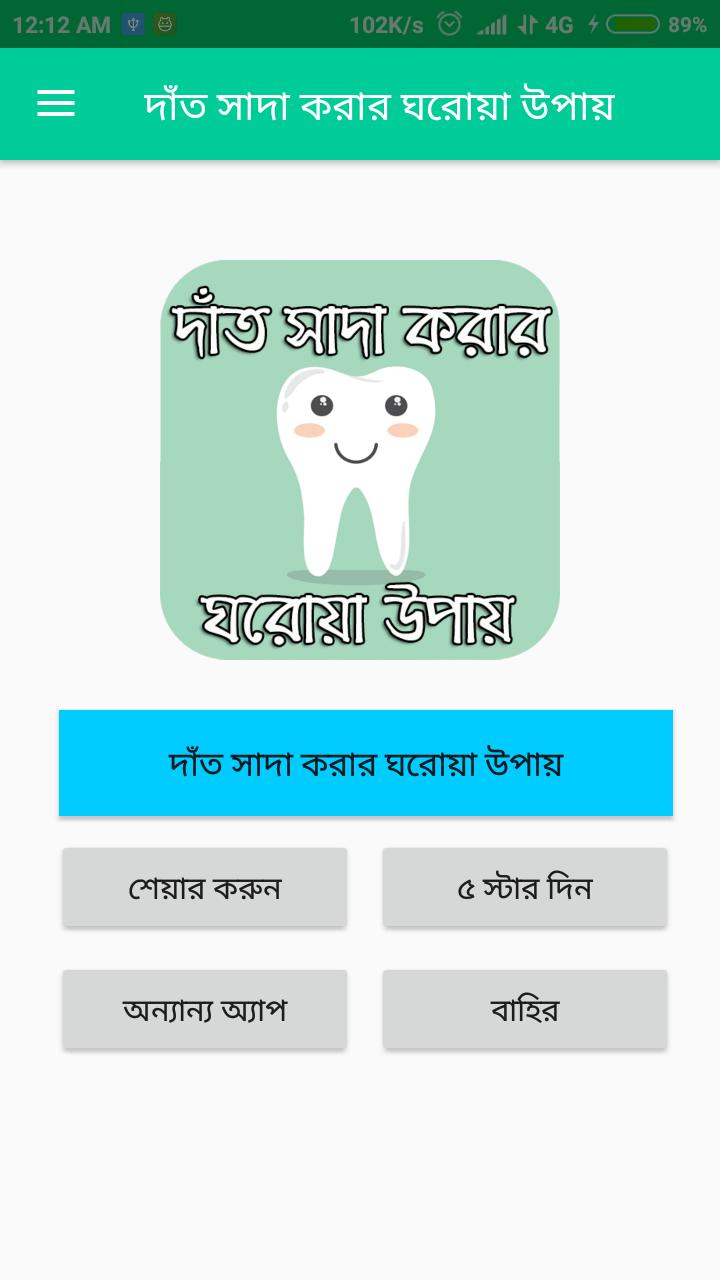The image size is (720, 1280).
Task: Exit the app using the বাহির button
Action: coord(525,1009)
